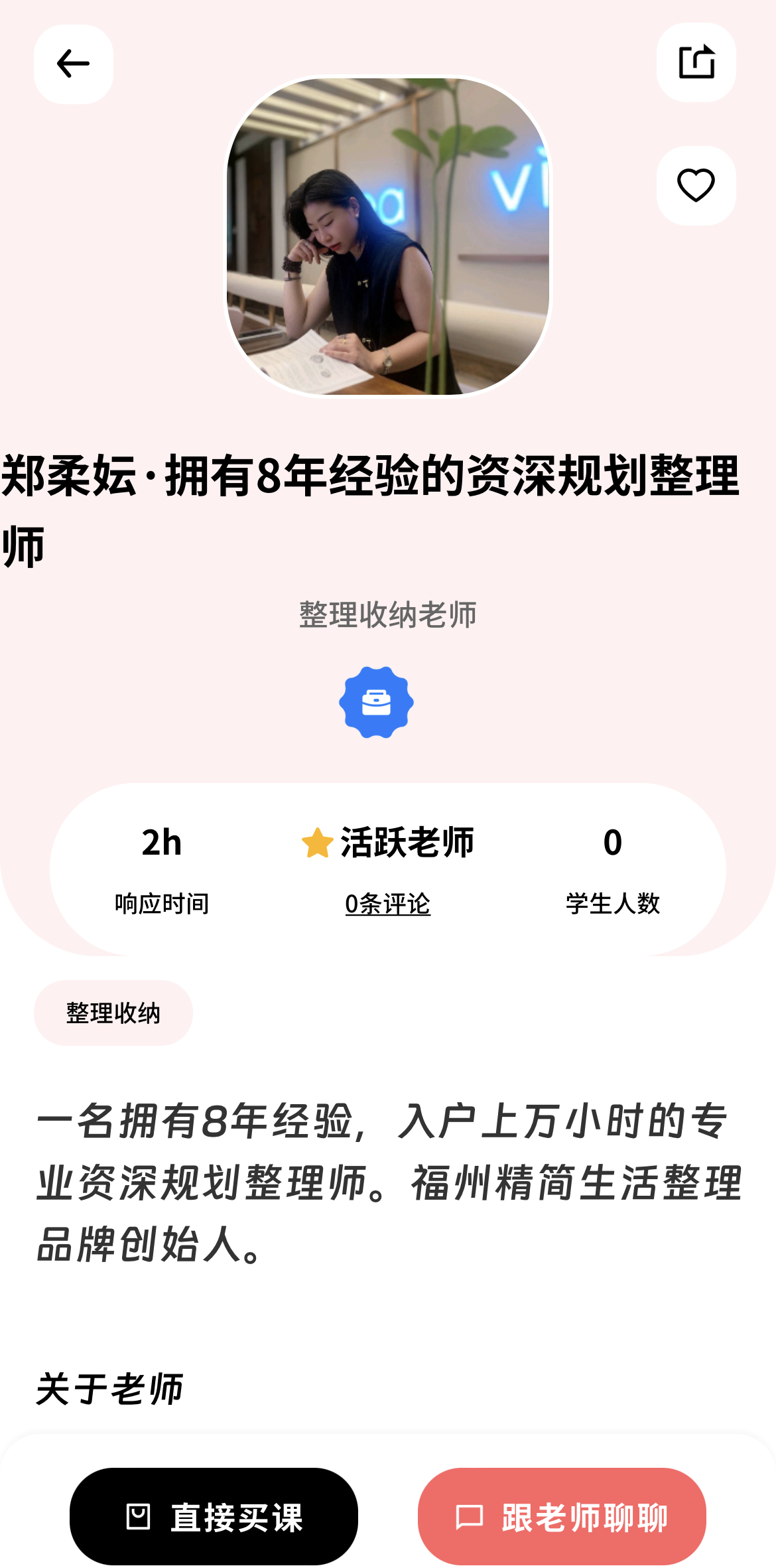
Task: View the teacher's profile photo
Action: click(x=388, y=236)
